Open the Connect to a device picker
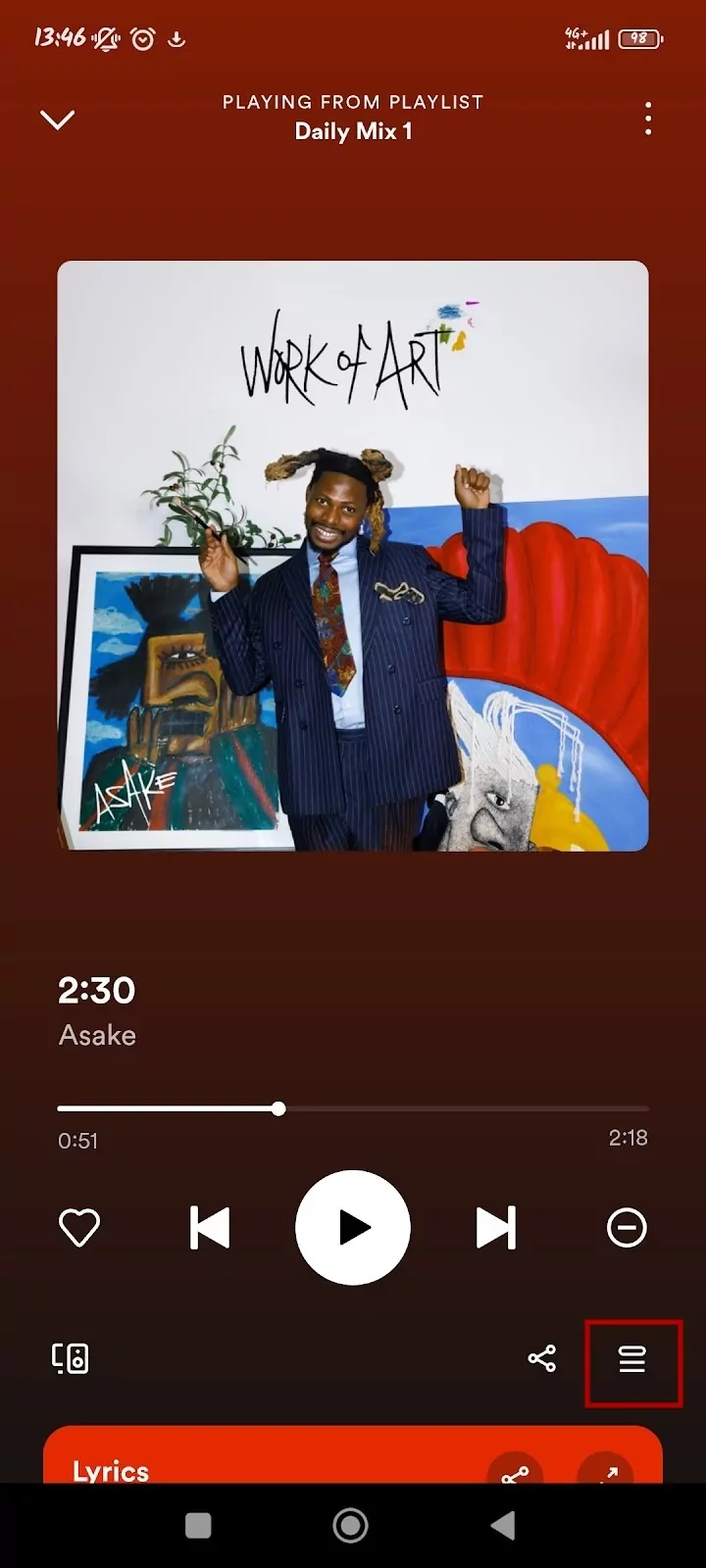 click(x=69, y=1358)
